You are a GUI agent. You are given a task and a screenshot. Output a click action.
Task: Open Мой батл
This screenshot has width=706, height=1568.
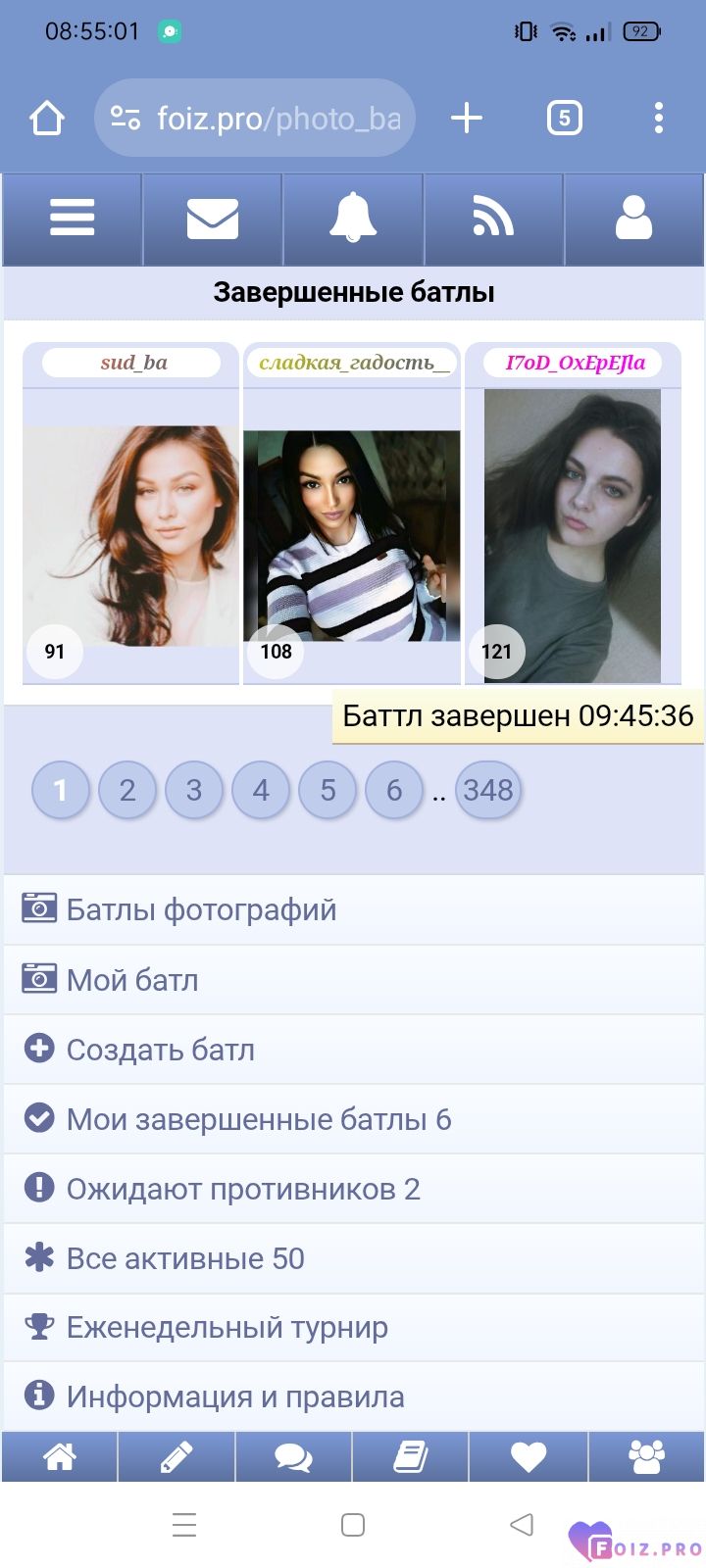coord(132,980)
